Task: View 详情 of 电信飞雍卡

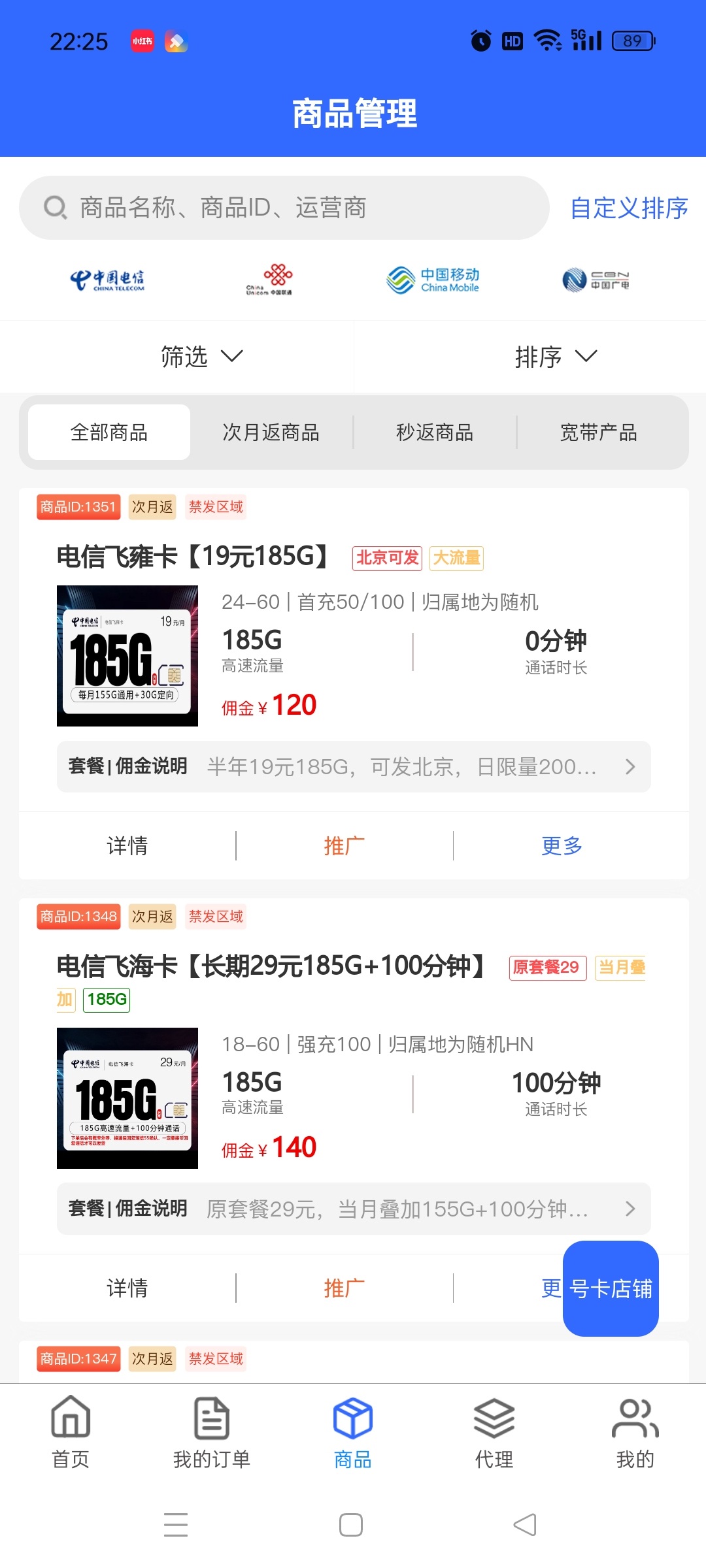Action: pyautogui.click(x=127, y=846)
